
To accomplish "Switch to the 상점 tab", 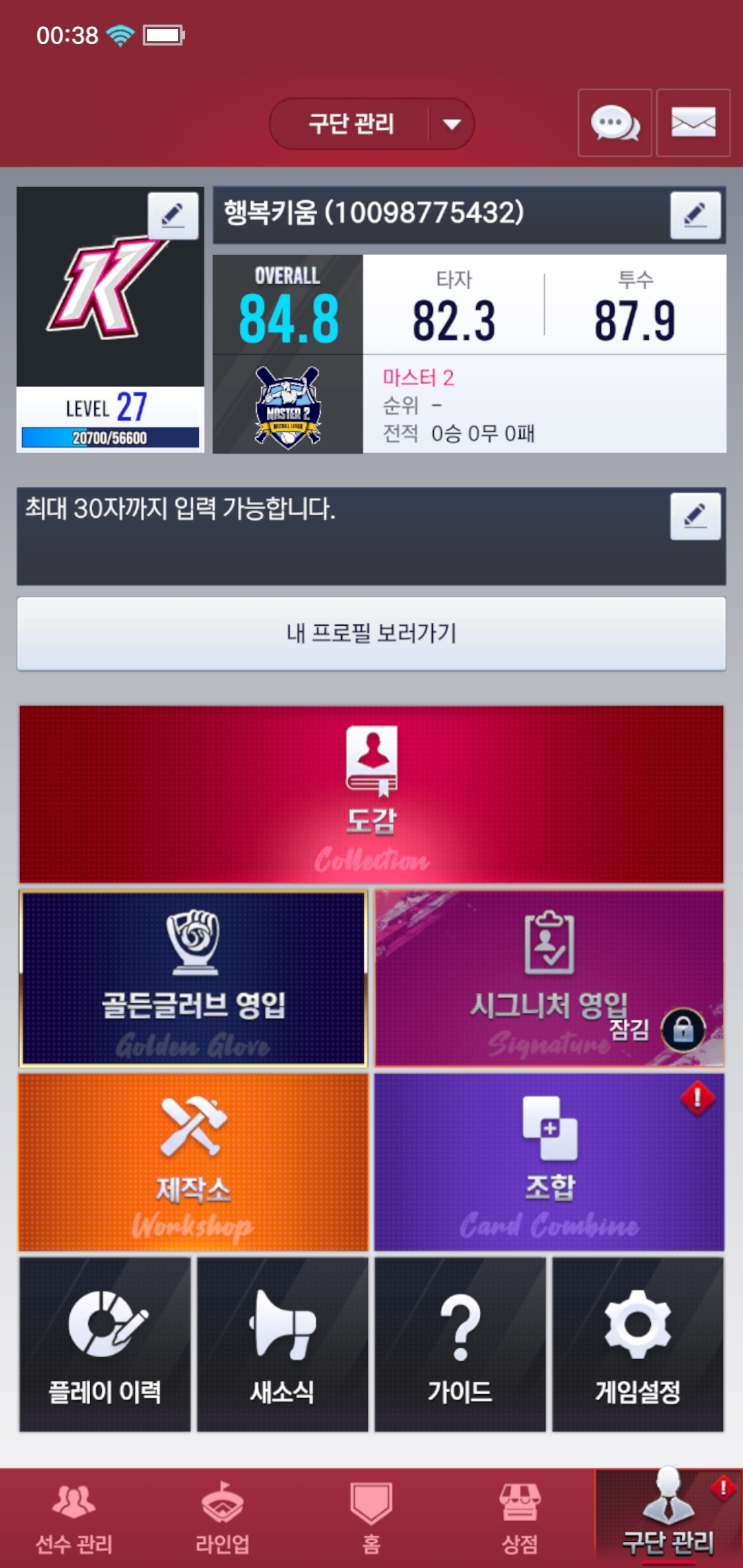I will point(520,1518).
